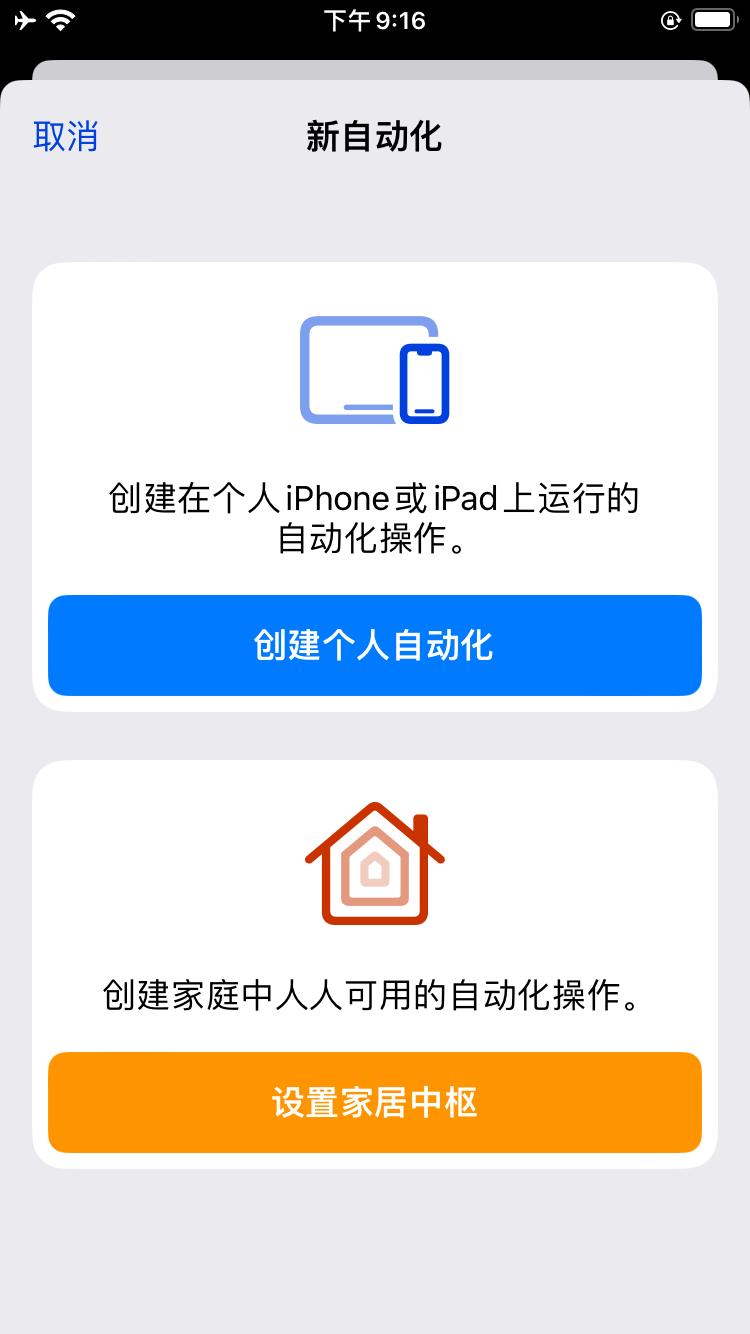Tap the airplane mode icon in status bar
The image size is (750, 1334).
26,18
